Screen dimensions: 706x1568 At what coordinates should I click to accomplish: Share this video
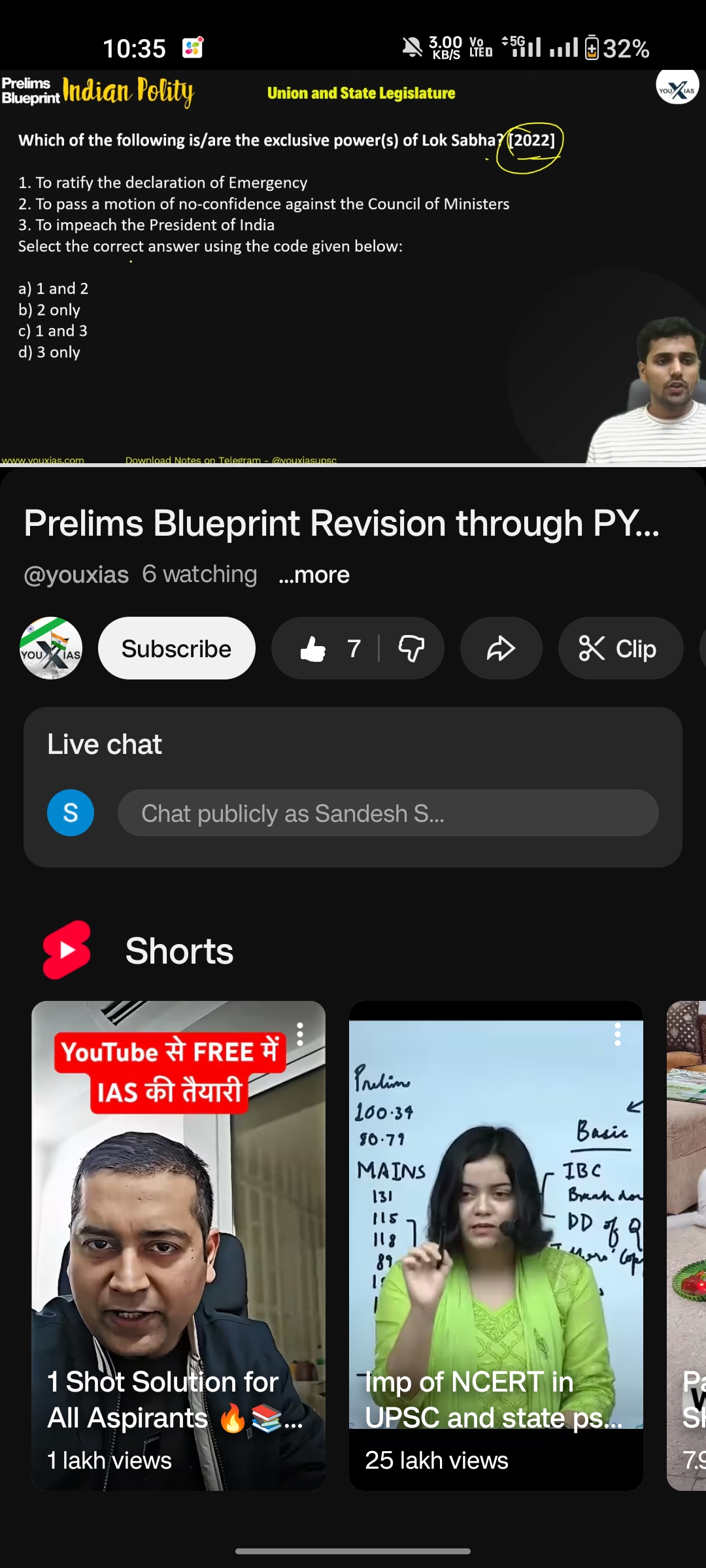pyautogui.click(x=501, y=648)
